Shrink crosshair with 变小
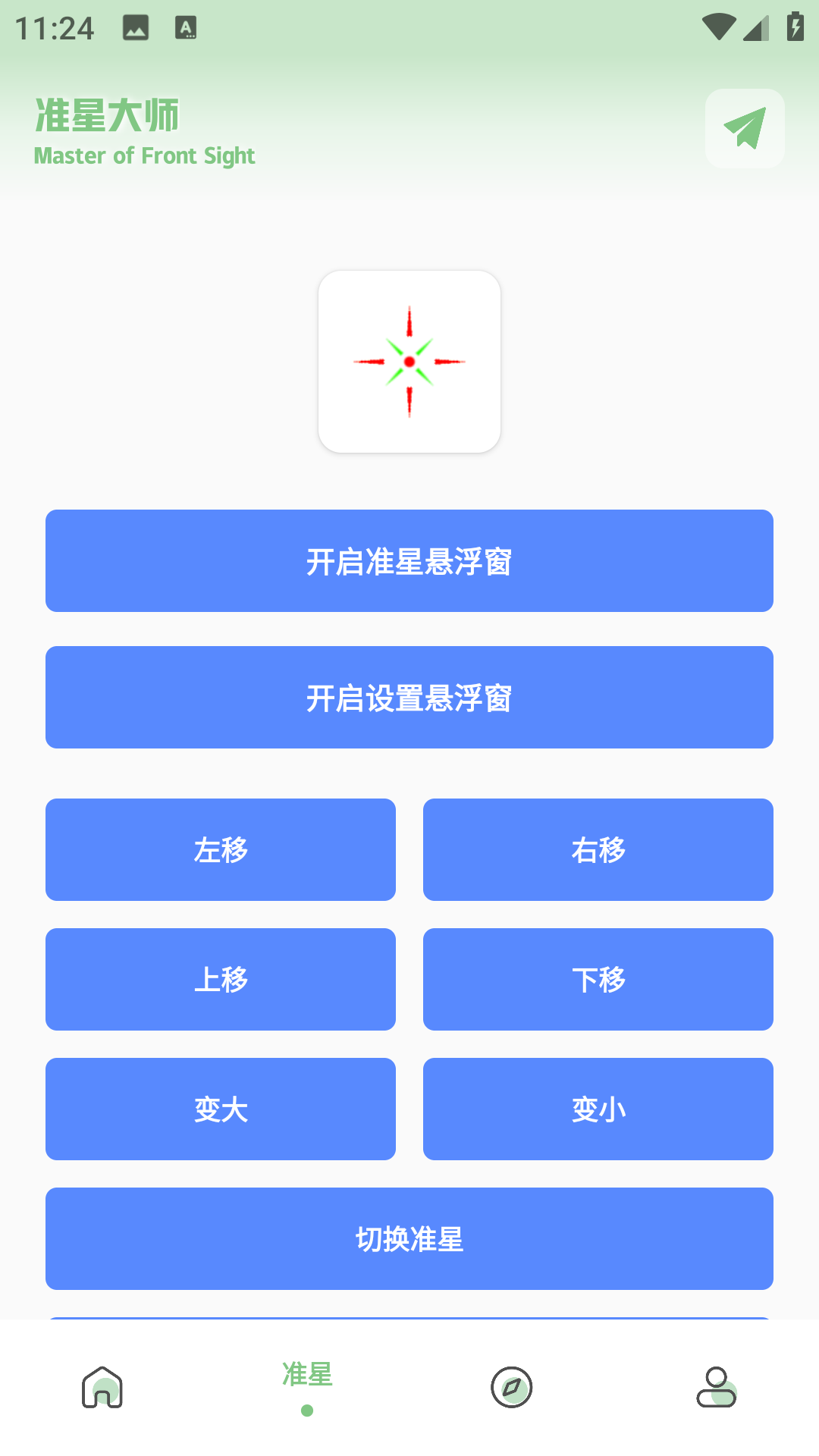The image size is (819, 1456). (x=598, y=1109)
